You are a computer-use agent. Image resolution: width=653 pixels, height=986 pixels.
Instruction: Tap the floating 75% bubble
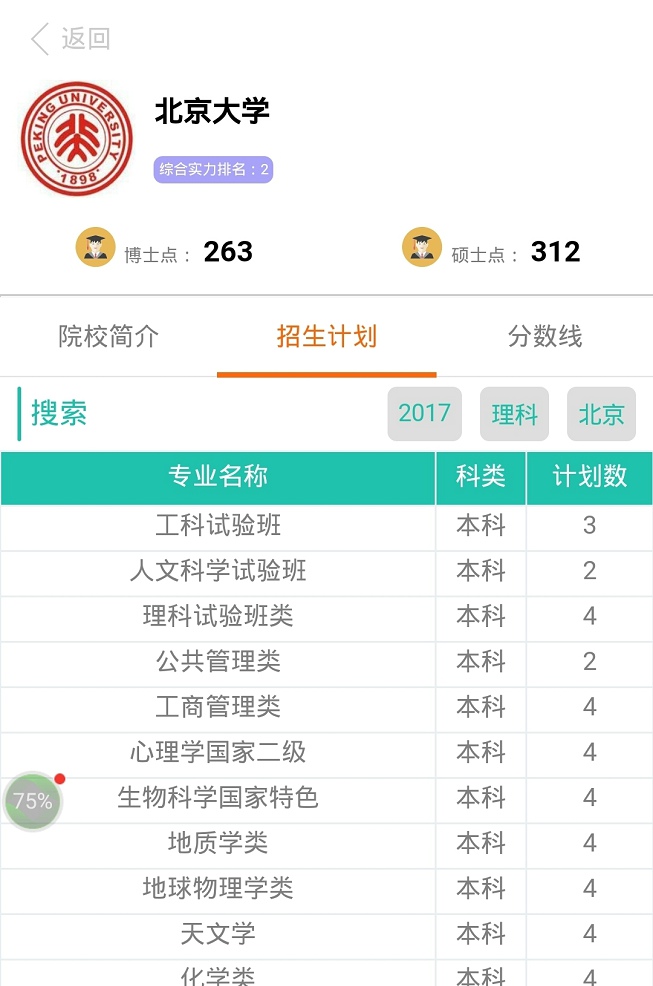point(33,801)
